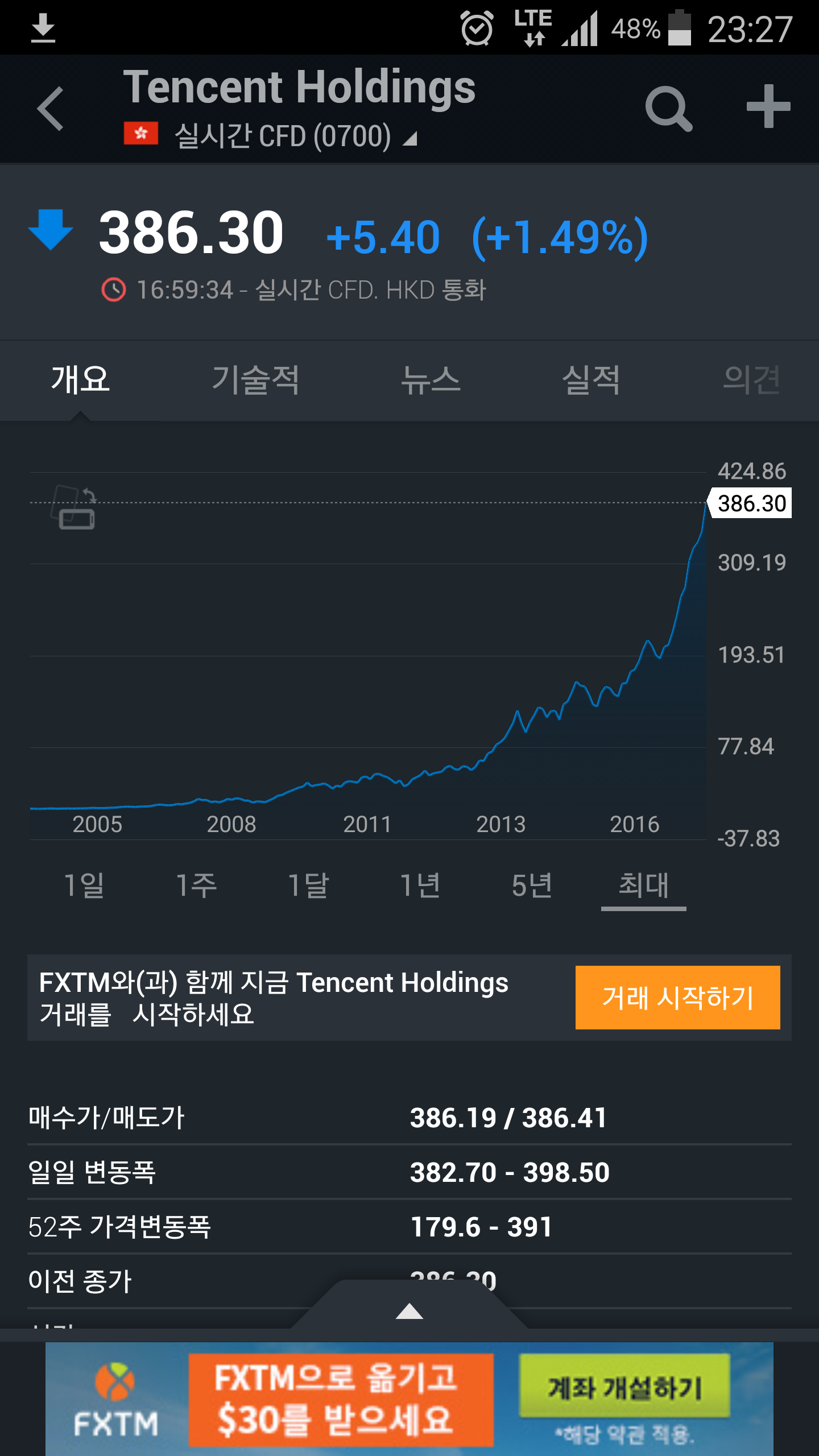The height and width of the screenshot is (1456, 819).
Task: Select the 1년 chart range
Action: [420, 885]
